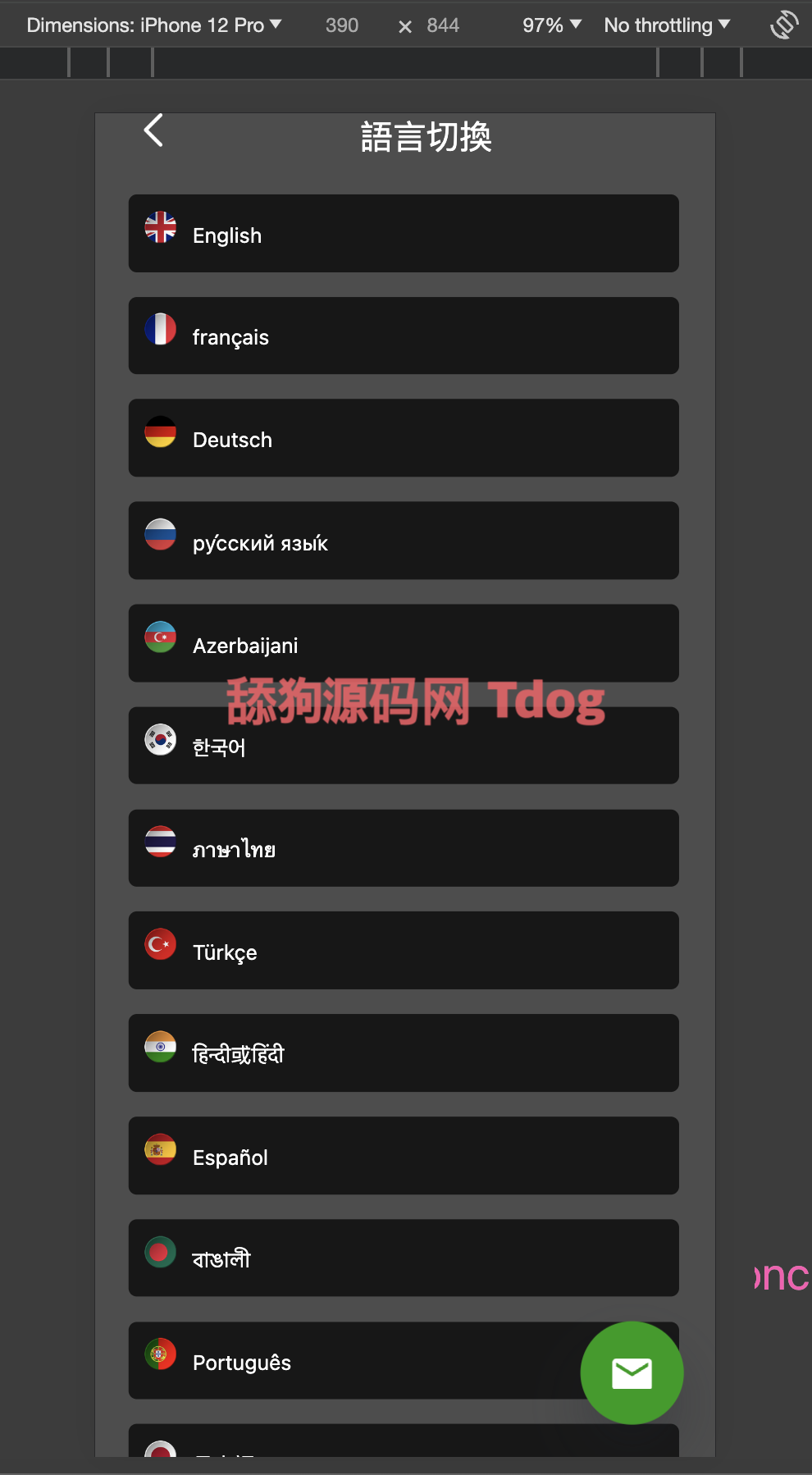Choose the Thai language row
812x1475 pixels.
(403, 849)
